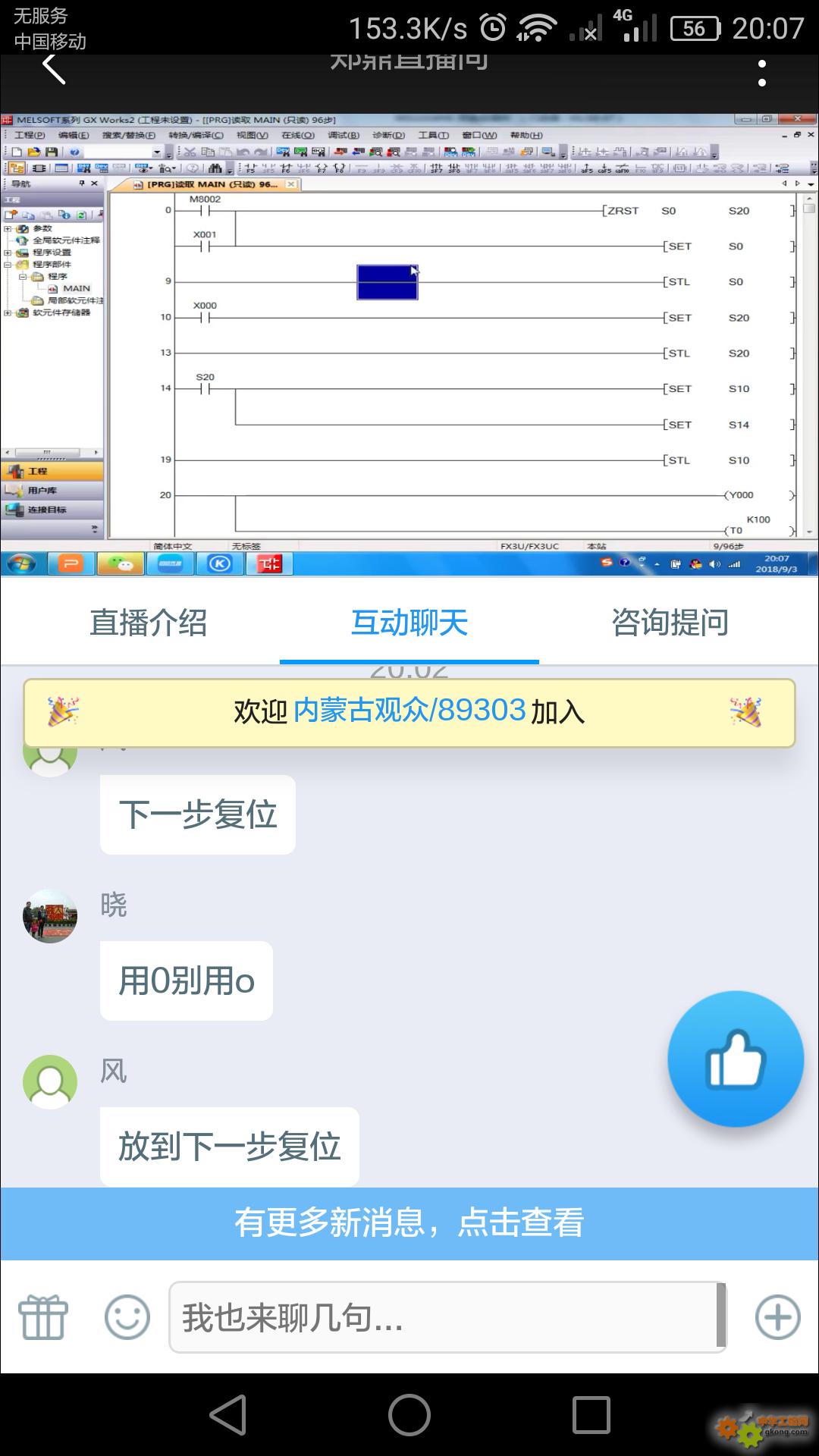Tap the system home button
The width and height of the screenshot is (819, 1456).
pos(409,1415)
